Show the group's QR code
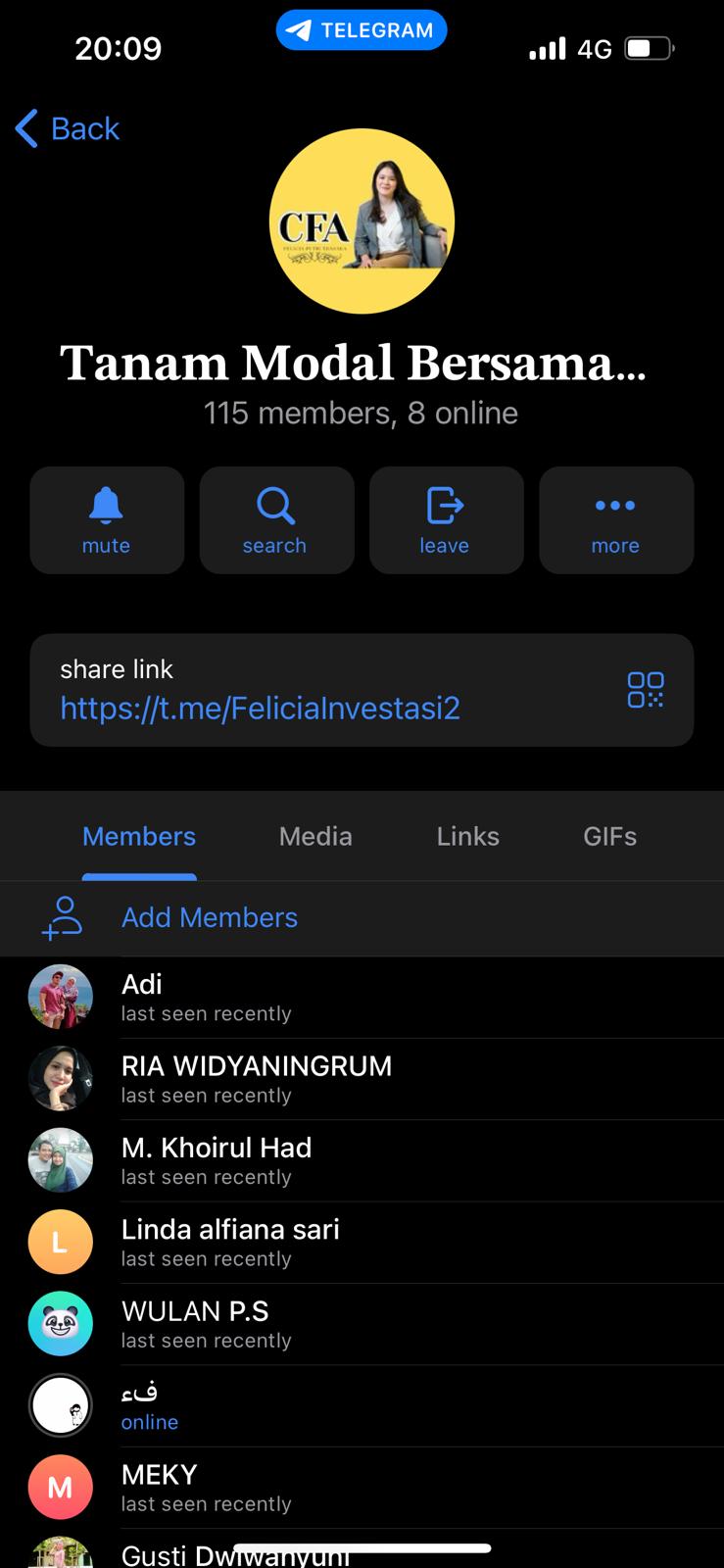Screen dimensions: 724x1568 [x=645, y=690]
